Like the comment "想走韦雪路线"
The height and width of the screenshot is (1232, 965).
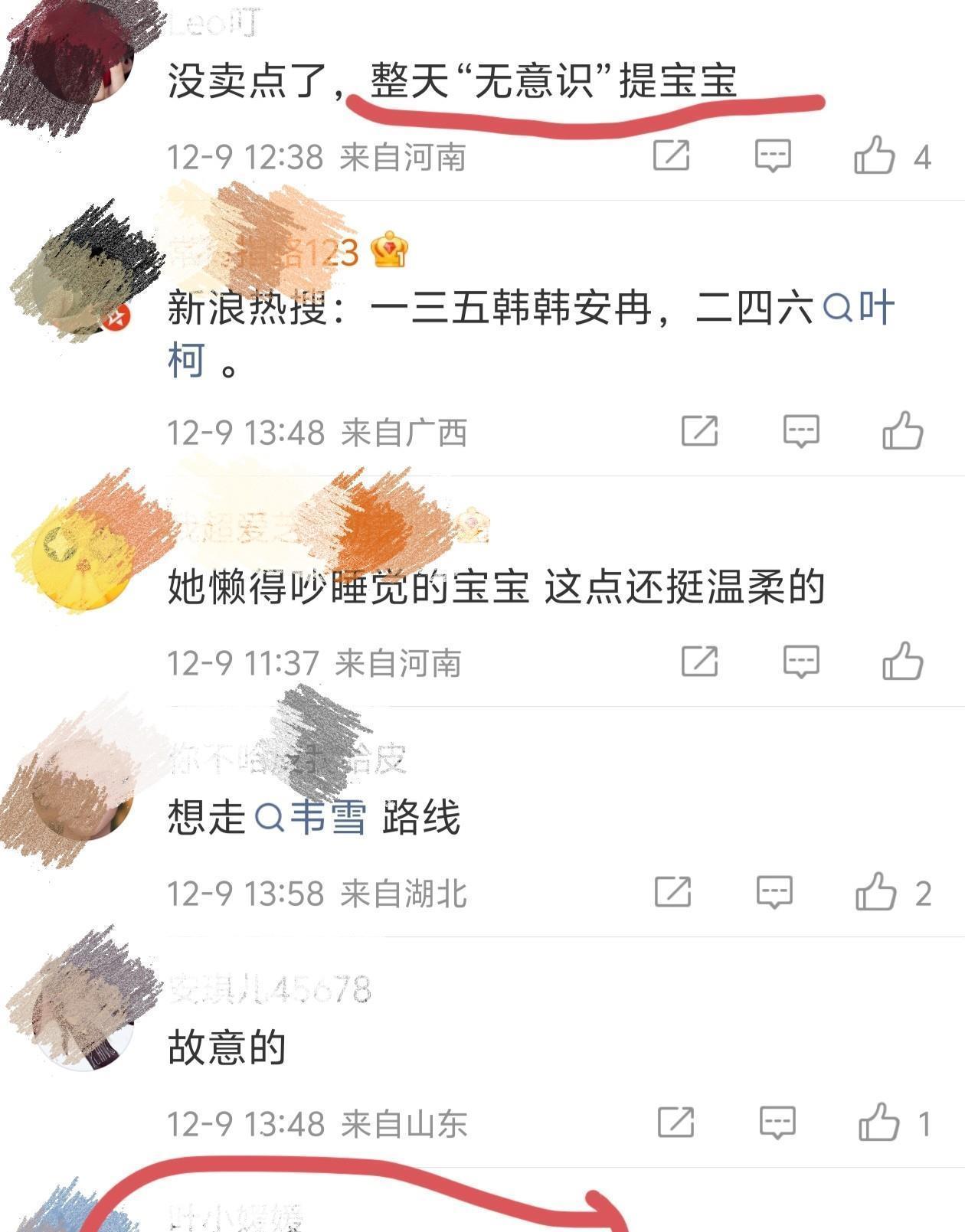(876, 892)
